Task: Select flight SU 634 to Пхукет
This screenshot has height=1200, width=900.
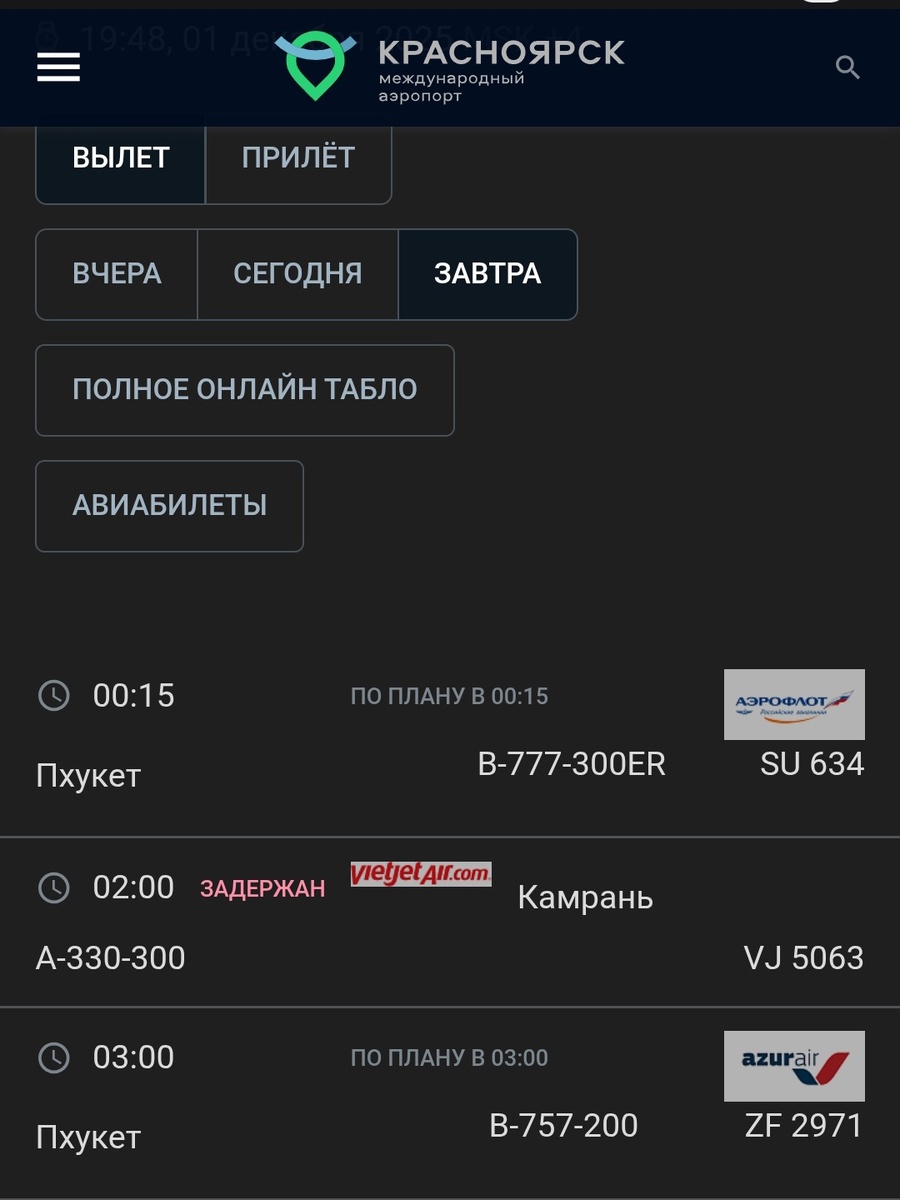Action: coord(450,735)
